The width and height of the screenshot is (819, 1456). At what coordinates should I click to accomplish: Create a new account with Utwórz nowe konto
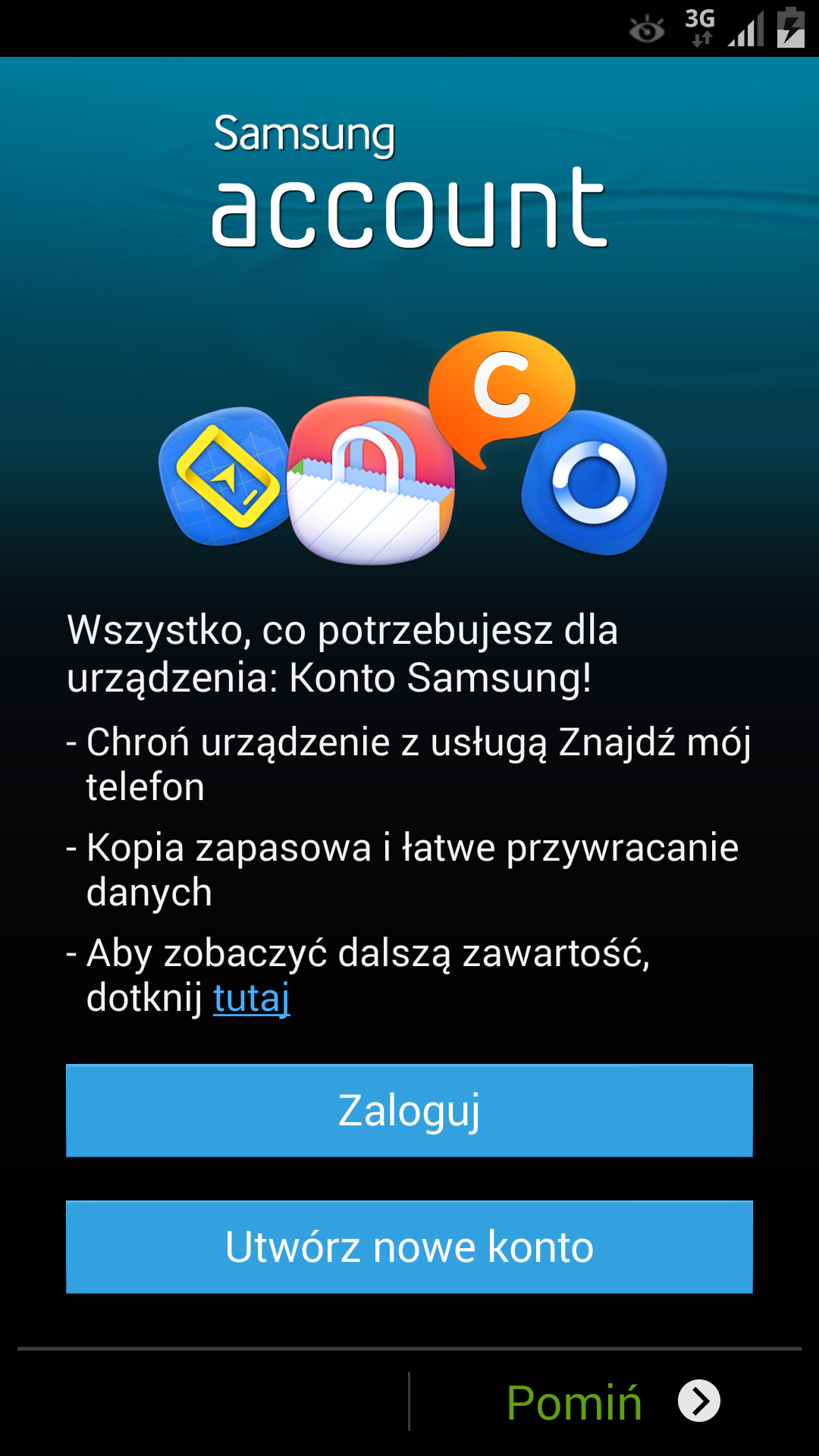pos(409,1247)
